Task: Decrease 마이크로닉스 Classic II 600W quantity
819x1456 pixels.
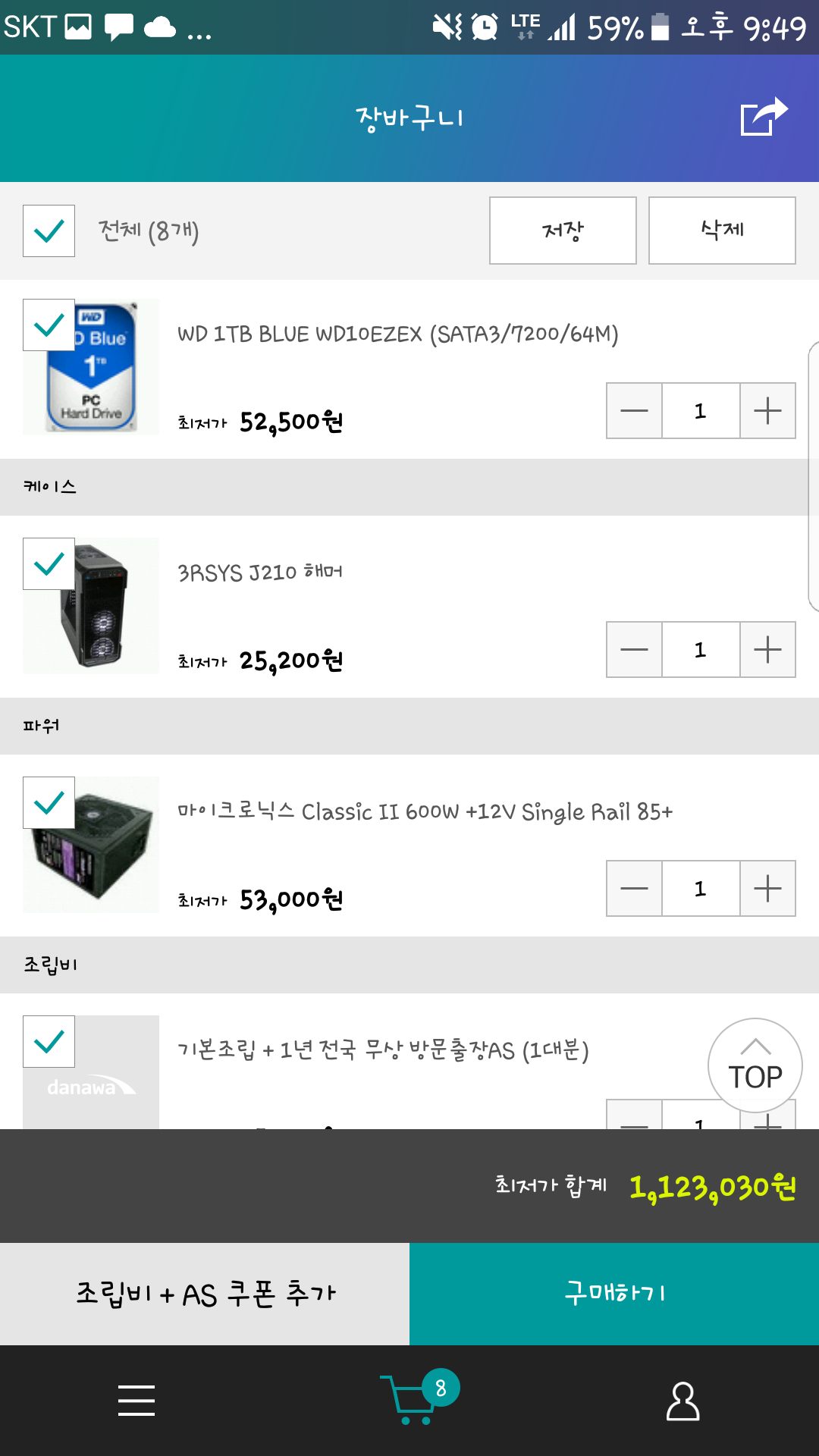Action: [634, 889]
